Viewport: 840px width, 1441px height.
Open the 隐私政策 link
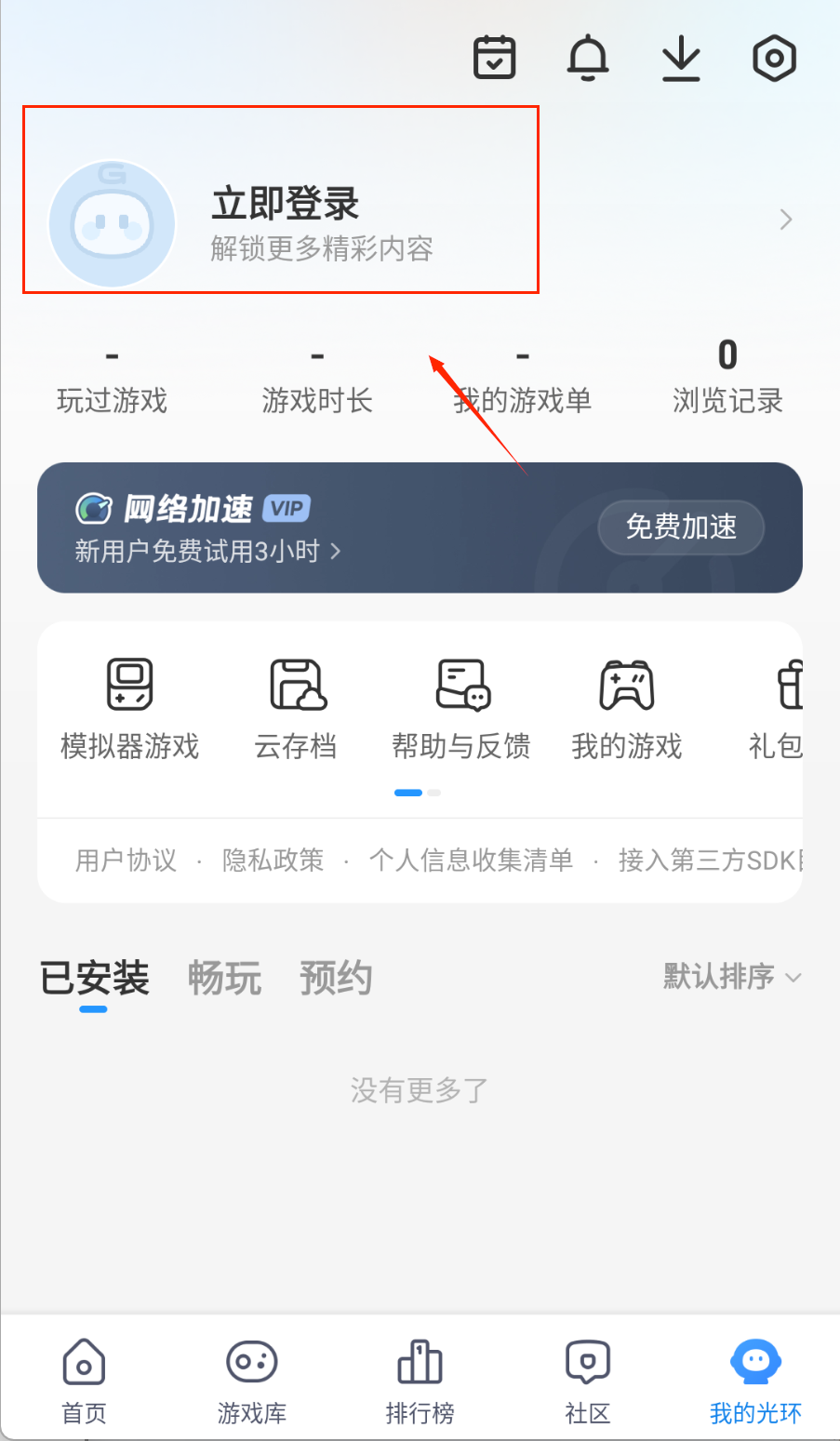click(x=273, y=861)
